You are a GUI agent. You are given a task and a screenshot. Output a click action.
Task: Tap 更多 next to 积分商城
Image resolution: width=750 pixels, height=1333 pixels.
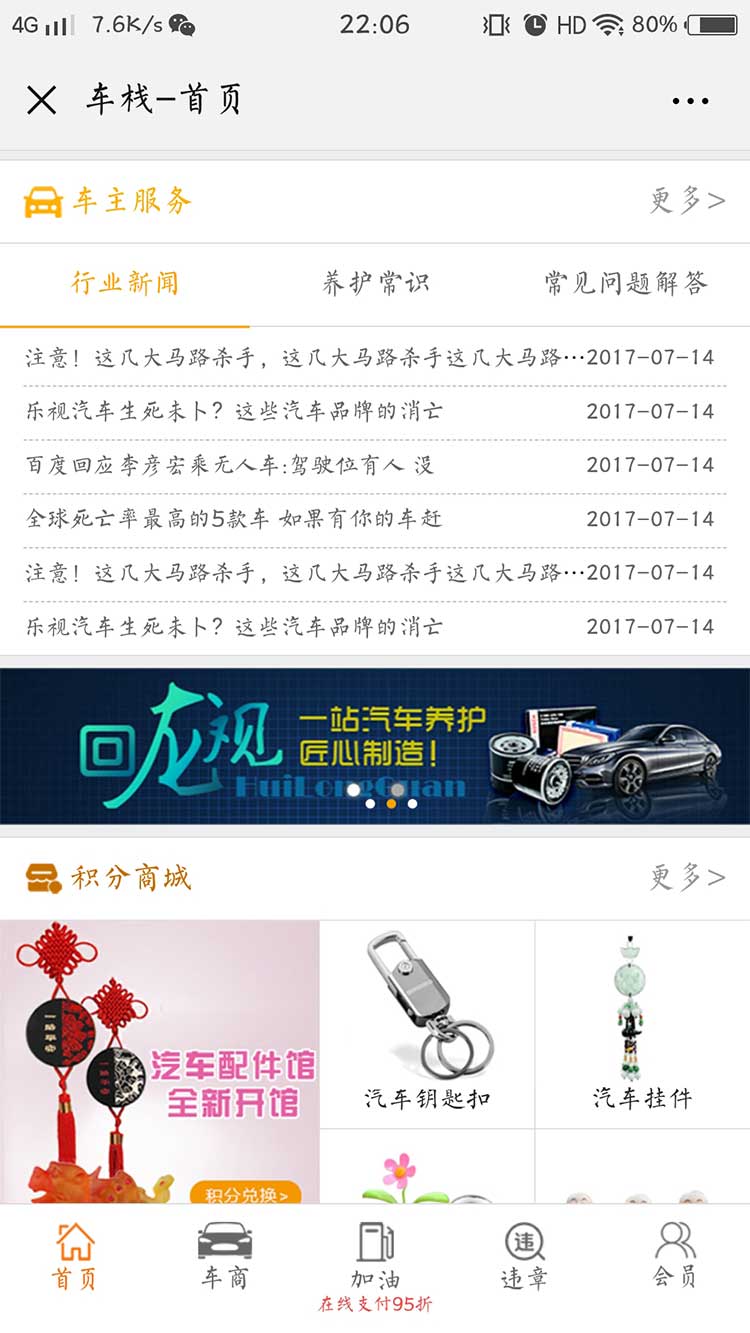coord(687,878)
